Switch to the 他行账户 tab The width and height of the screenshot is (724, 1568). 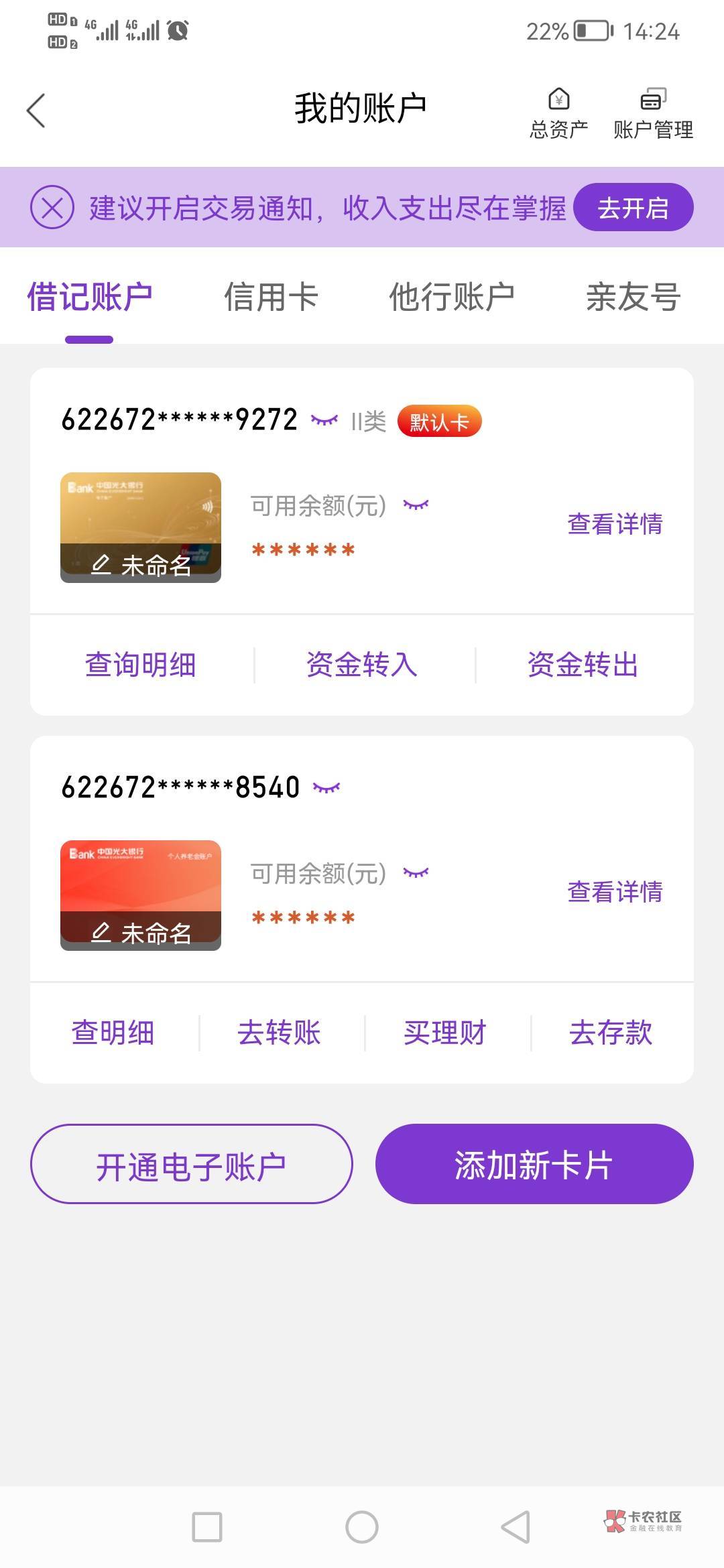pos(451,297)
